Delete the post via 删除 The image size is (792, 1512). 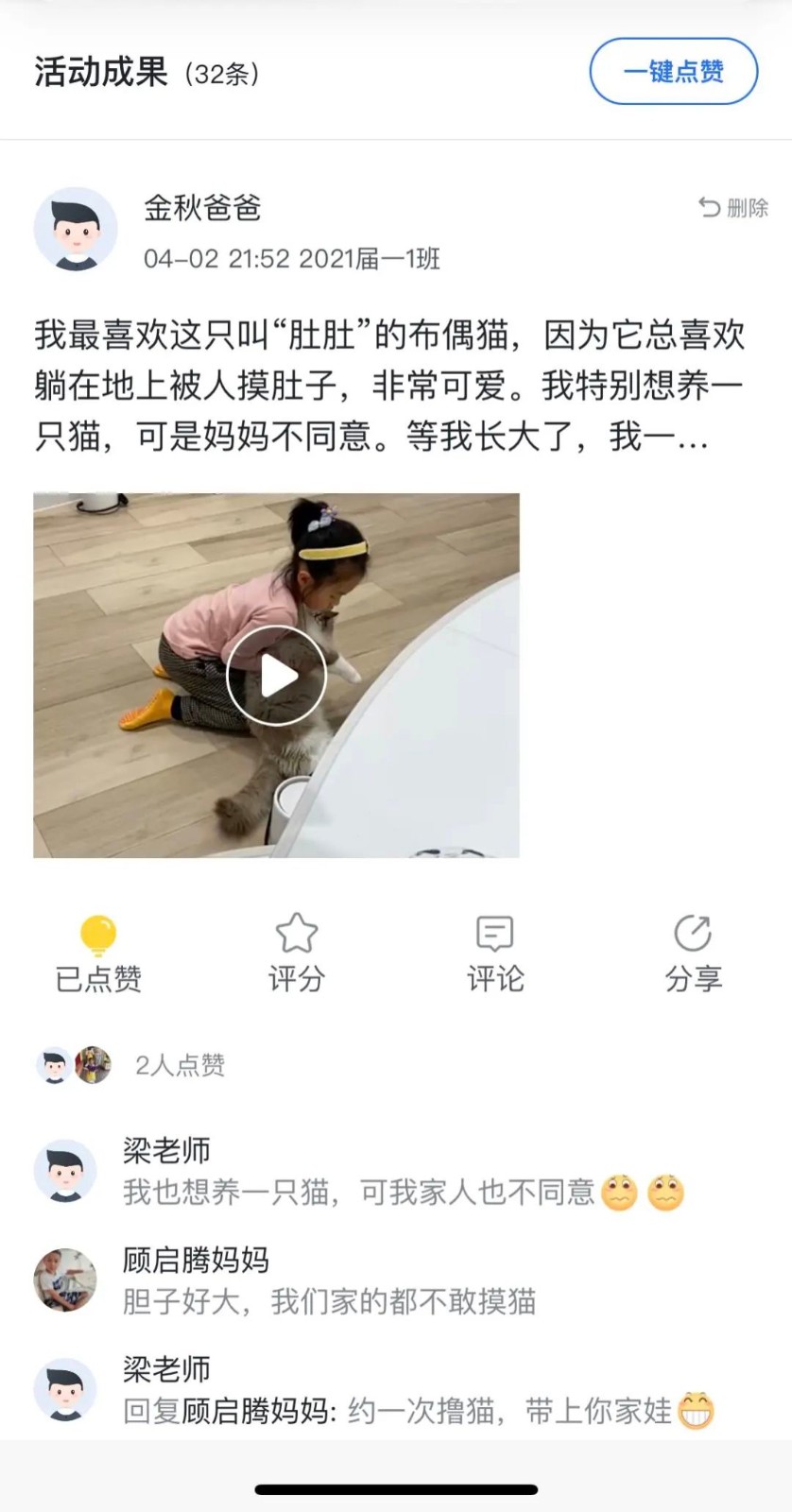[733, 208]
